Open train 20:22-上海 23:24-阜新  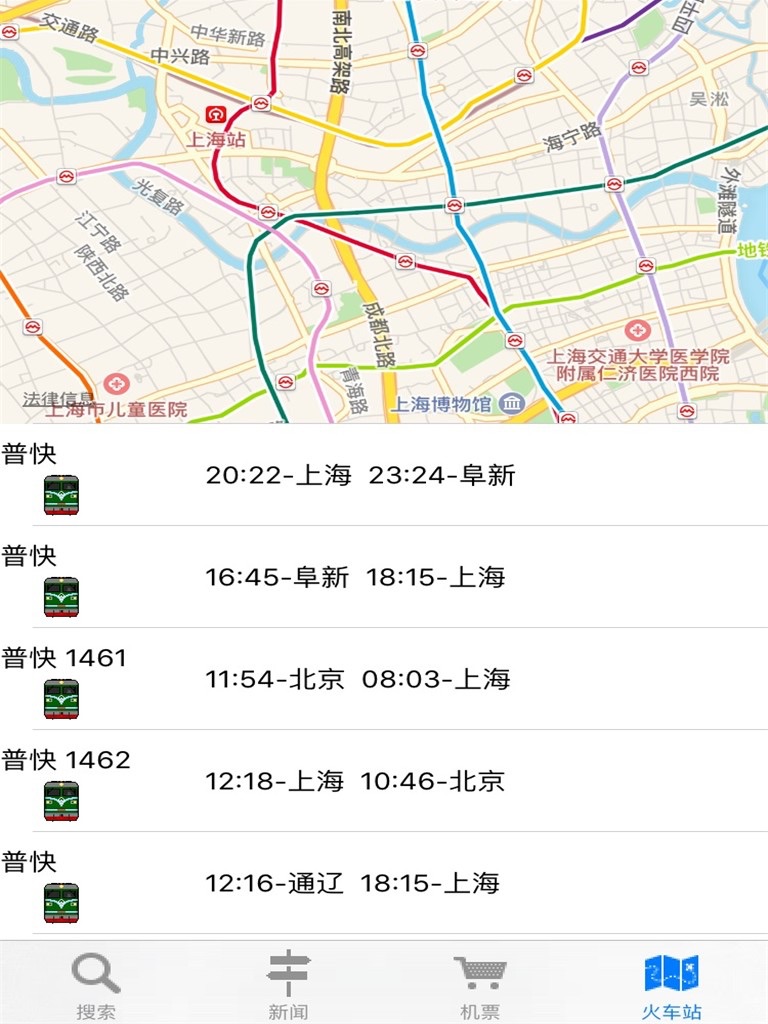tap(384, 475)
